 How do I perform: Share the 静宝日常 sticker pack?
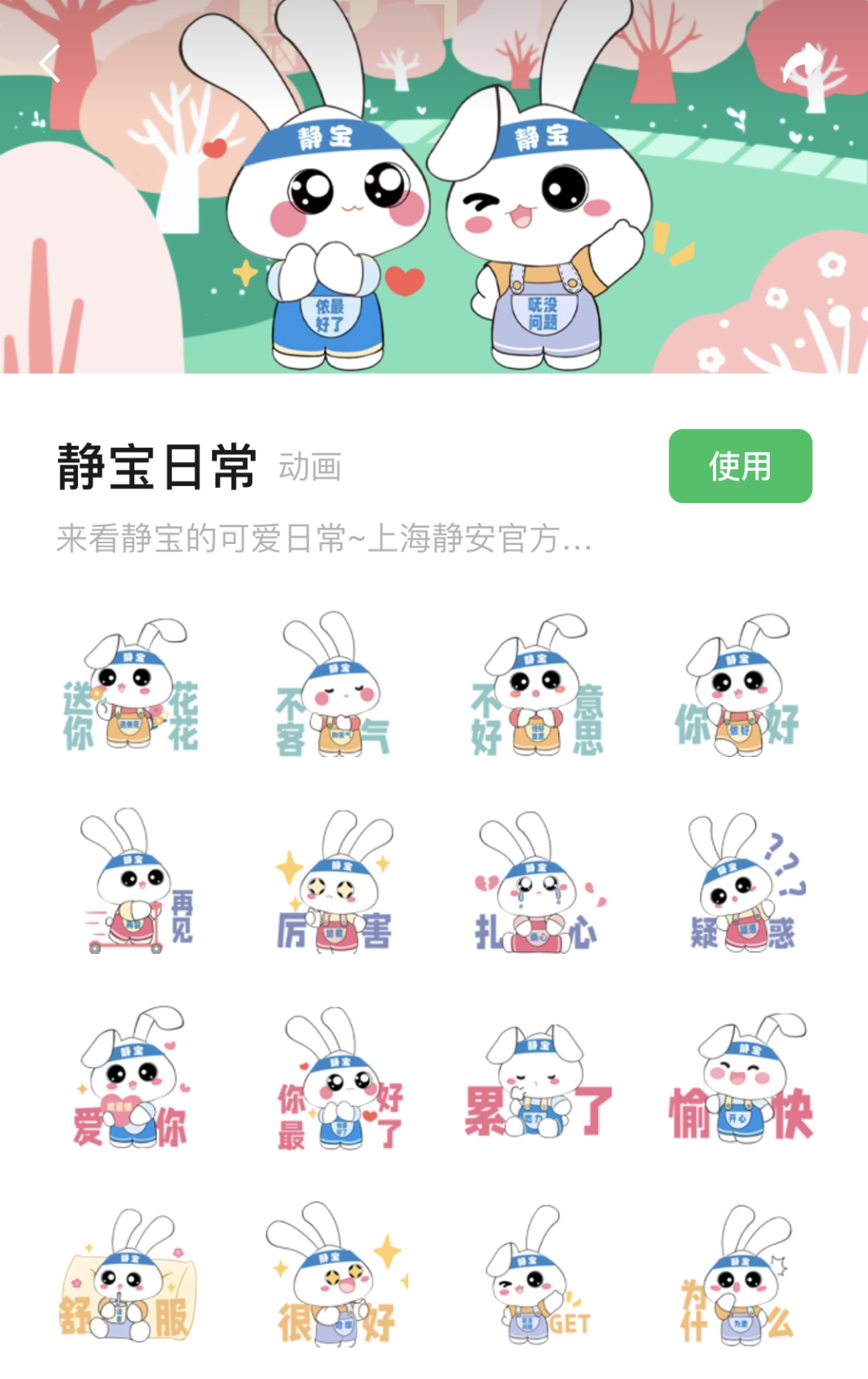point(804,64)
